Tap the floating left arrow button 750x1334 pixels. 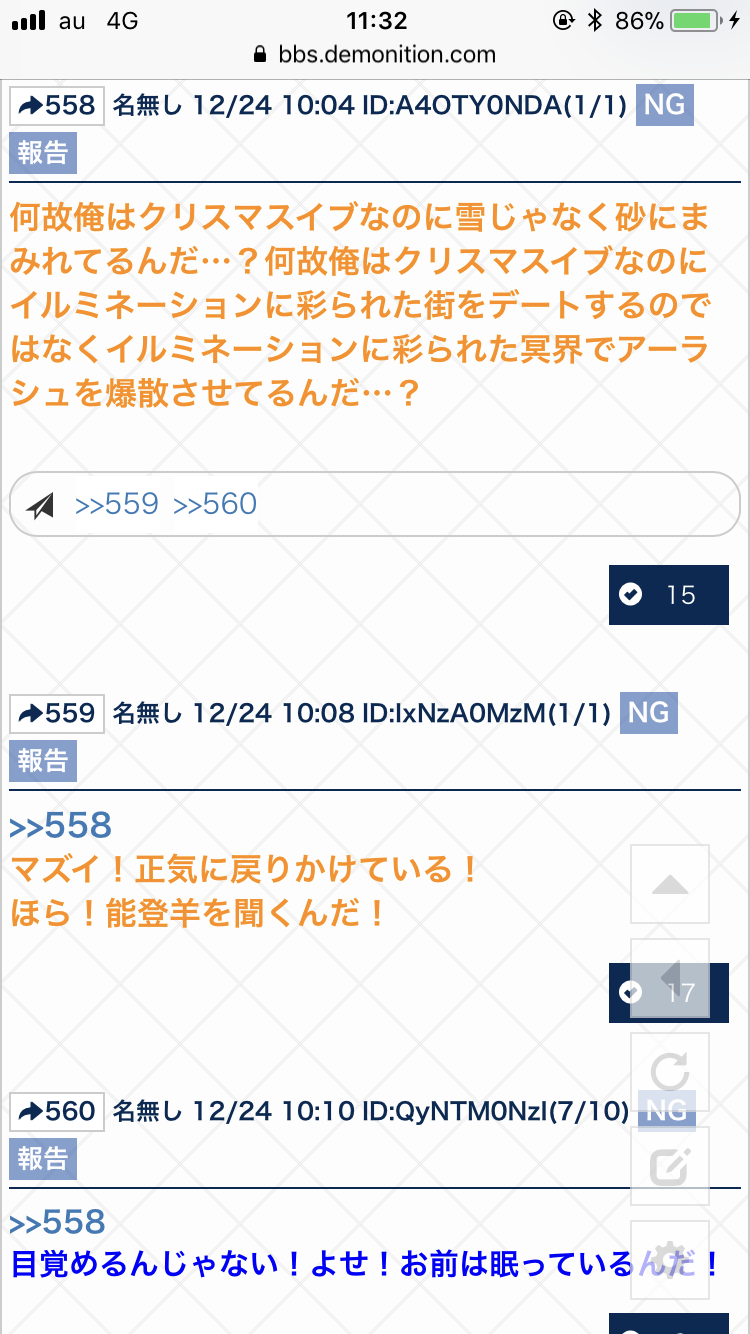[669, 978]
